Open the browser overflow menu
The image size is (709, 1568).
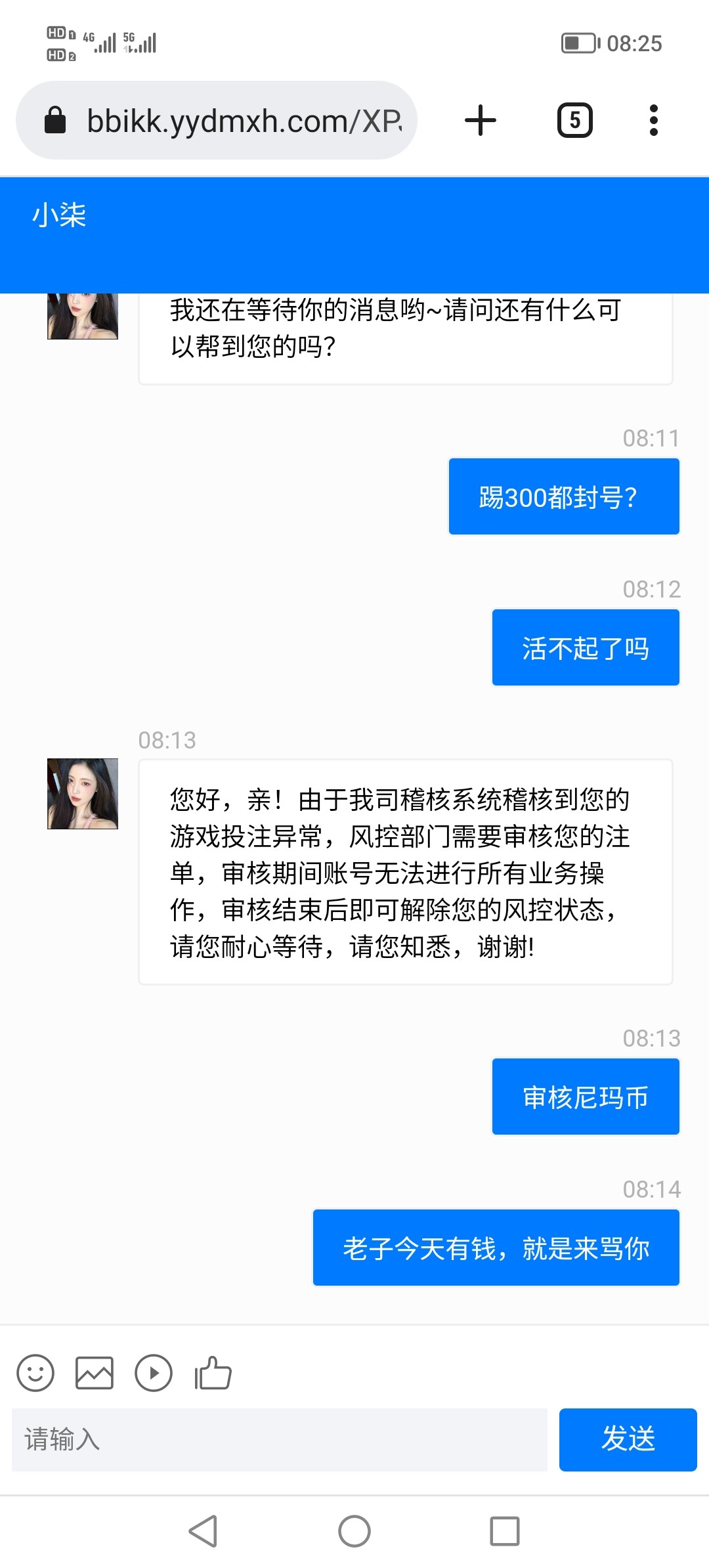click(x=653, y=121)
